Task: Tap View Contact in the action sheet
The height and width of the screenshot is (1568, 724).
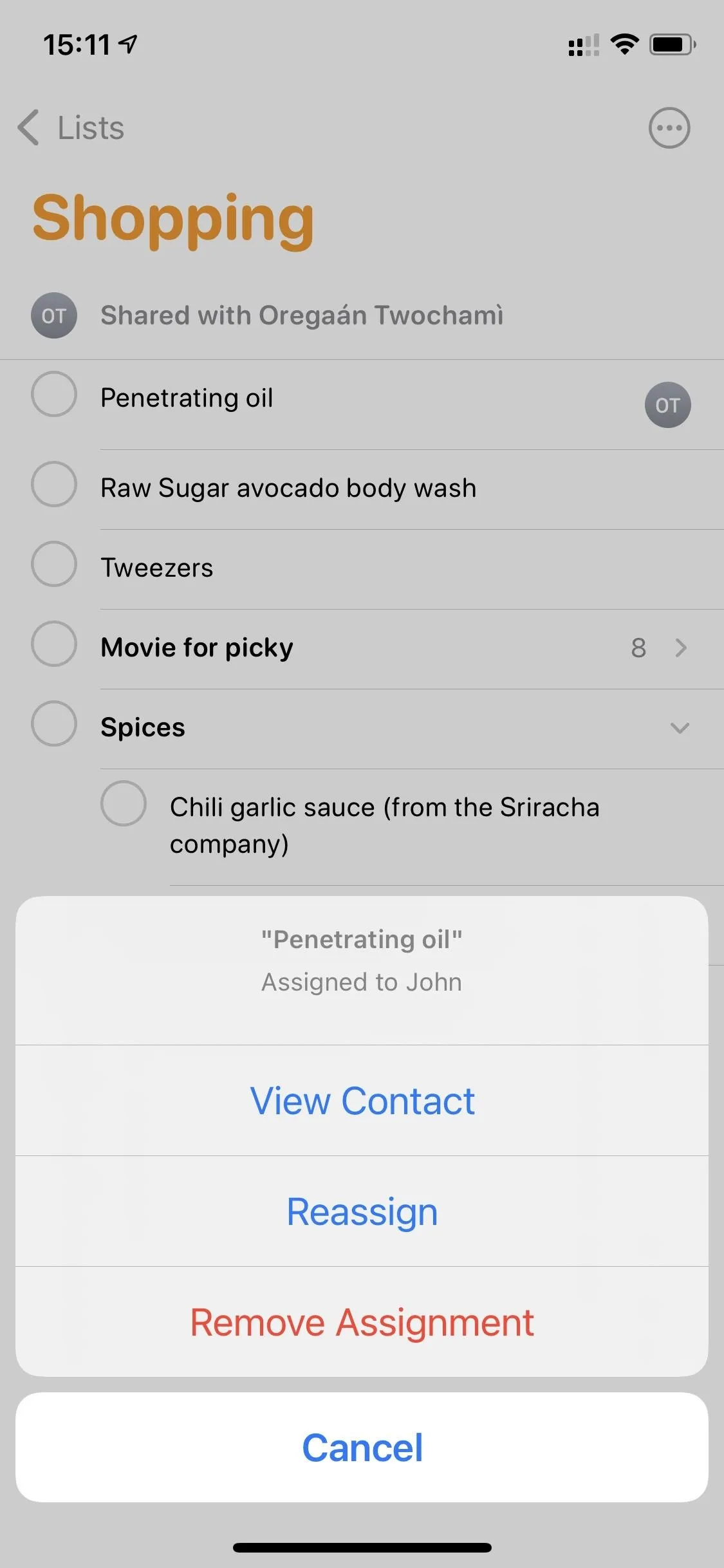Action: [362, 1100]
